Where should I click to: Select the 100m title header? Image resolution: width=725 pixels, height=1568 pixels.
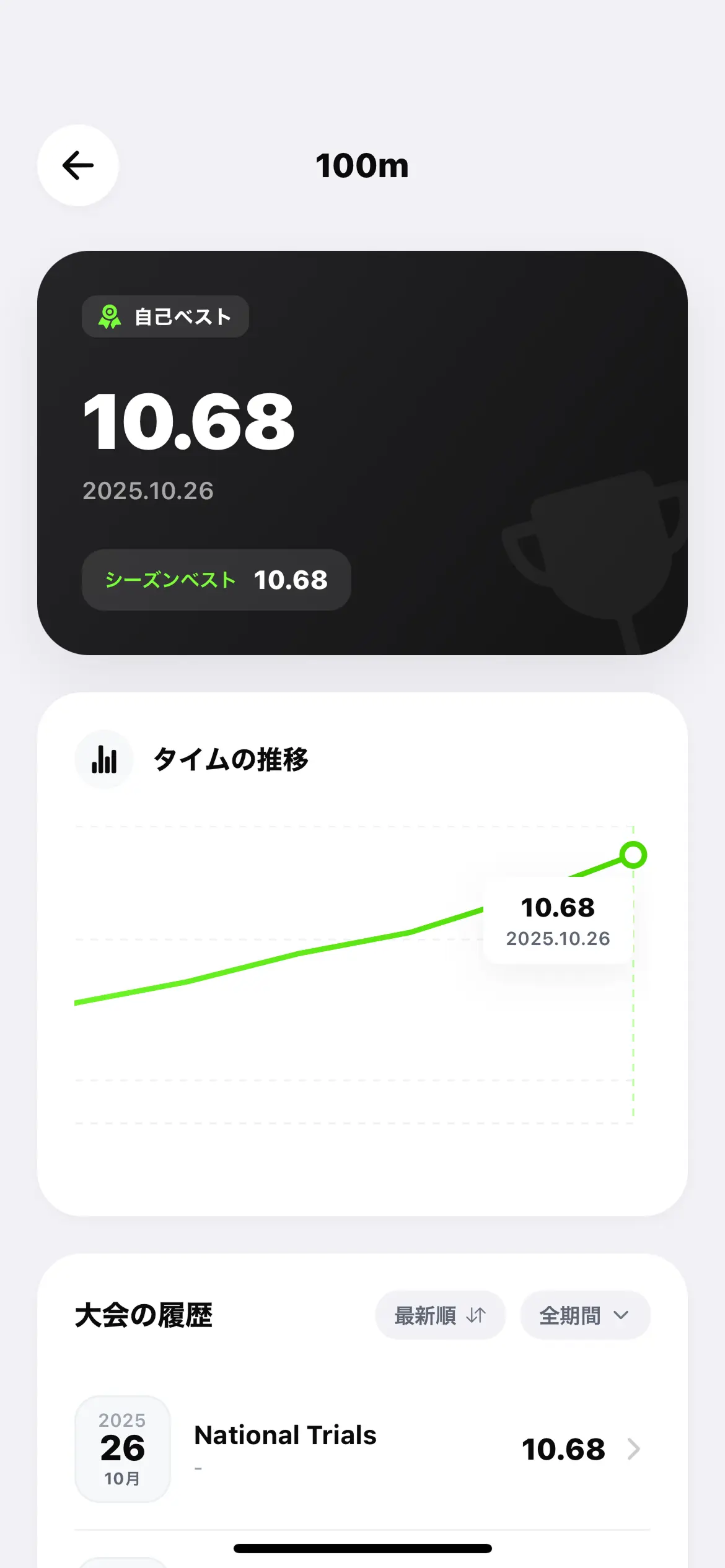[x=362, y=166]
